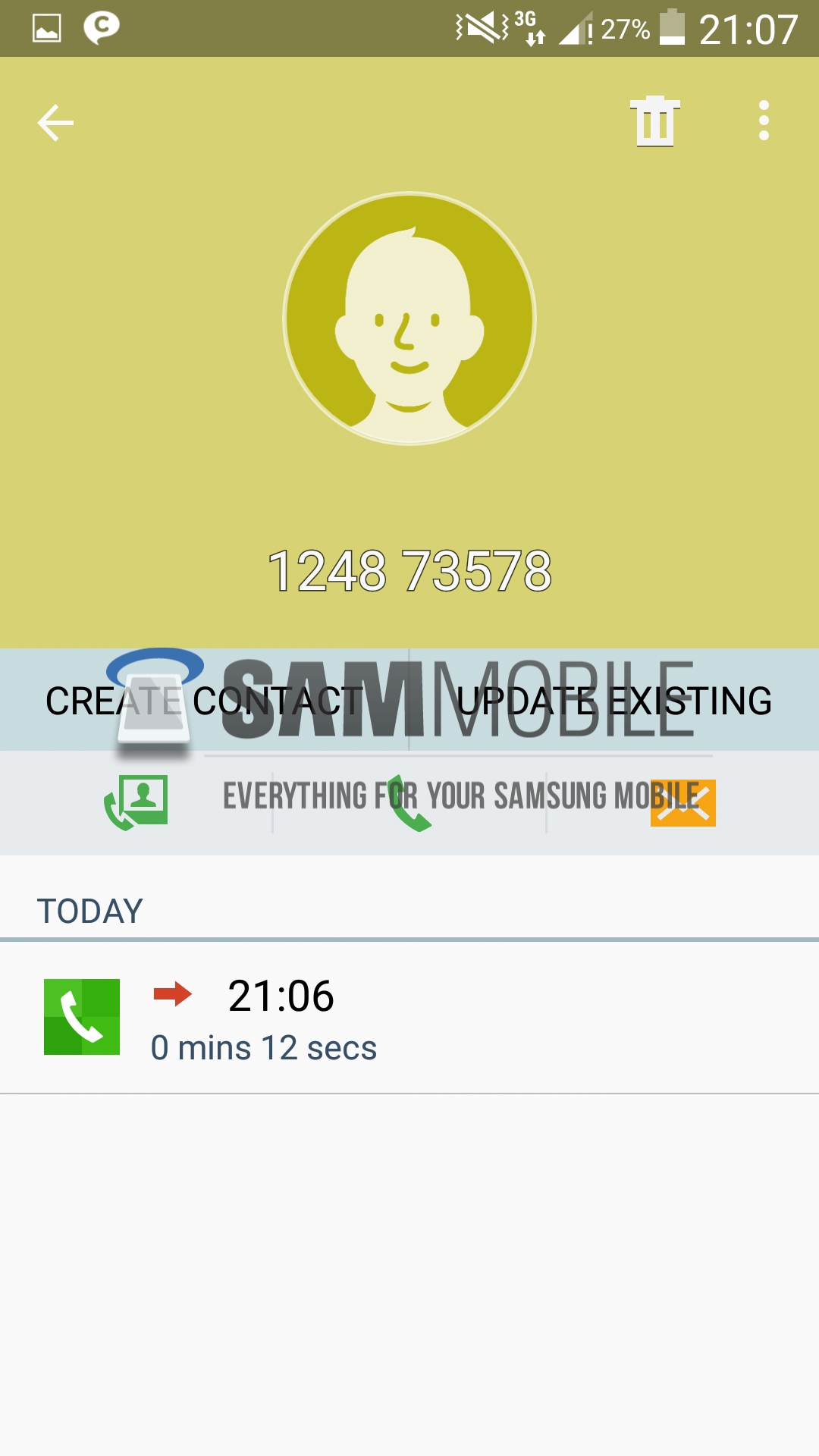
Task: Select Update Existing contact option
Action: pos(614,700)
